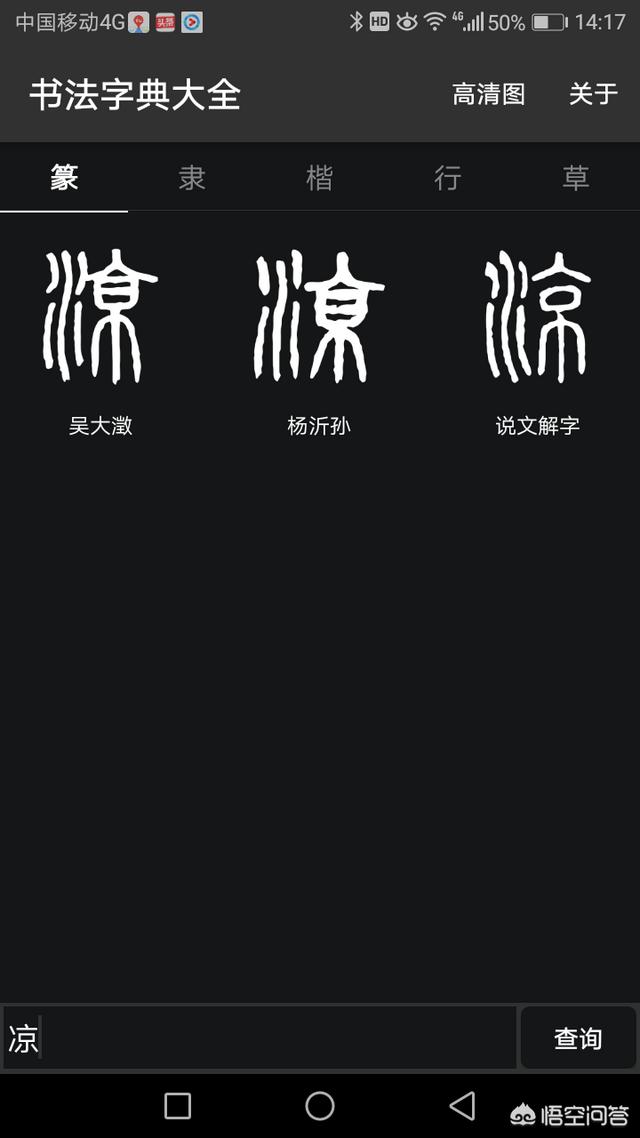Open the 杨沂孙 seal character

pyautogui.click(x=319, y=316)
